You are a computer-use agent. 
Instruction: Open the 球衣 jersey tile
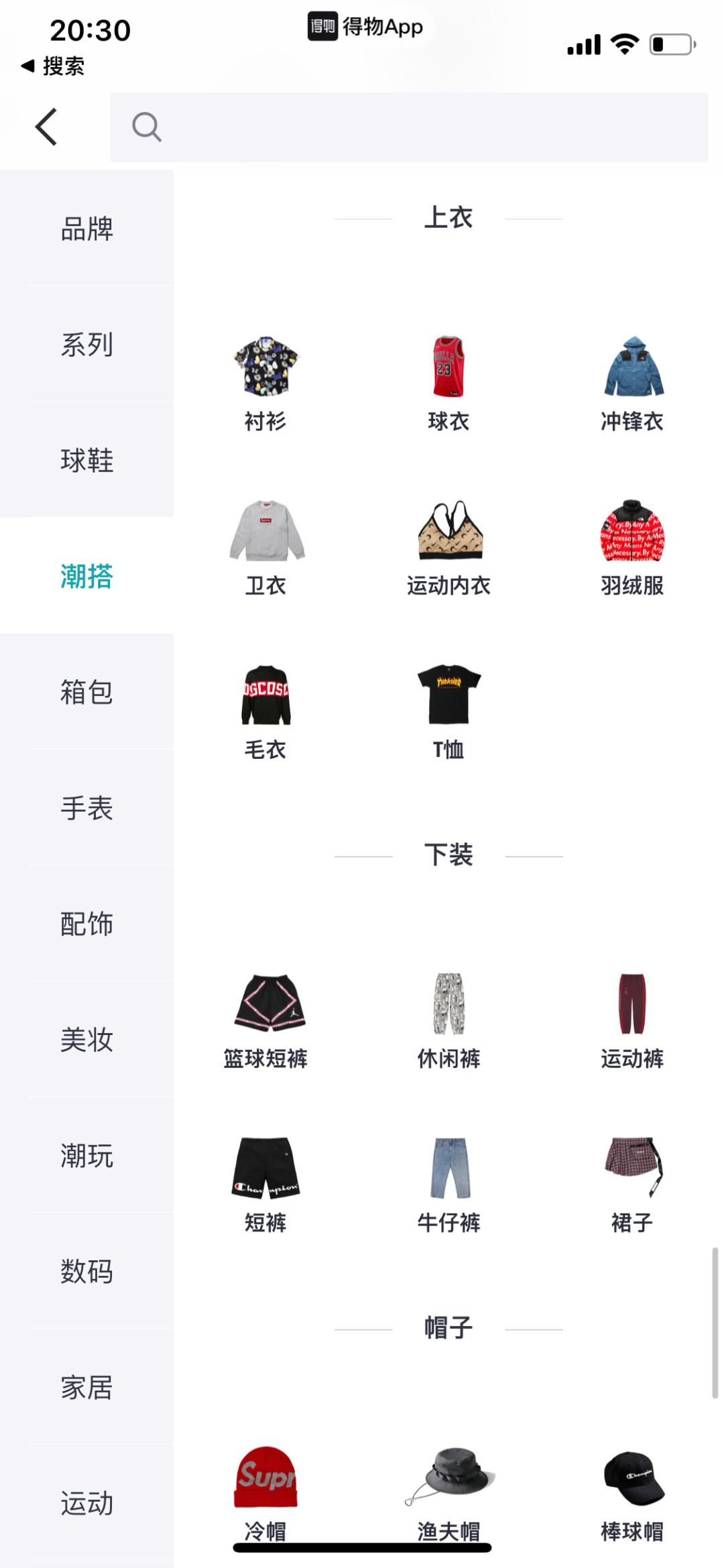click(x=448, y=382)
